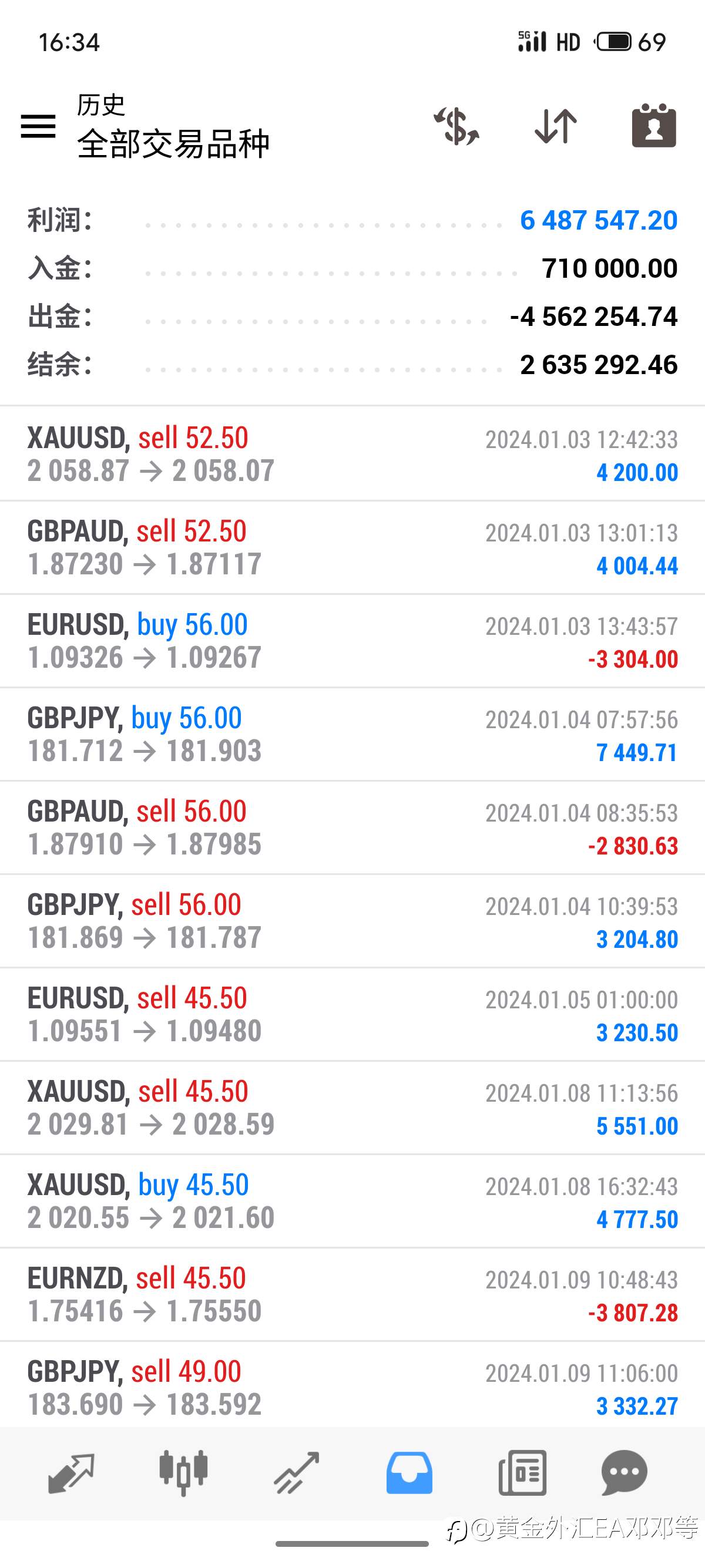Expand the EURUSD sell 45.50 trade
705x1568 pixels.
pos(352,1015)
